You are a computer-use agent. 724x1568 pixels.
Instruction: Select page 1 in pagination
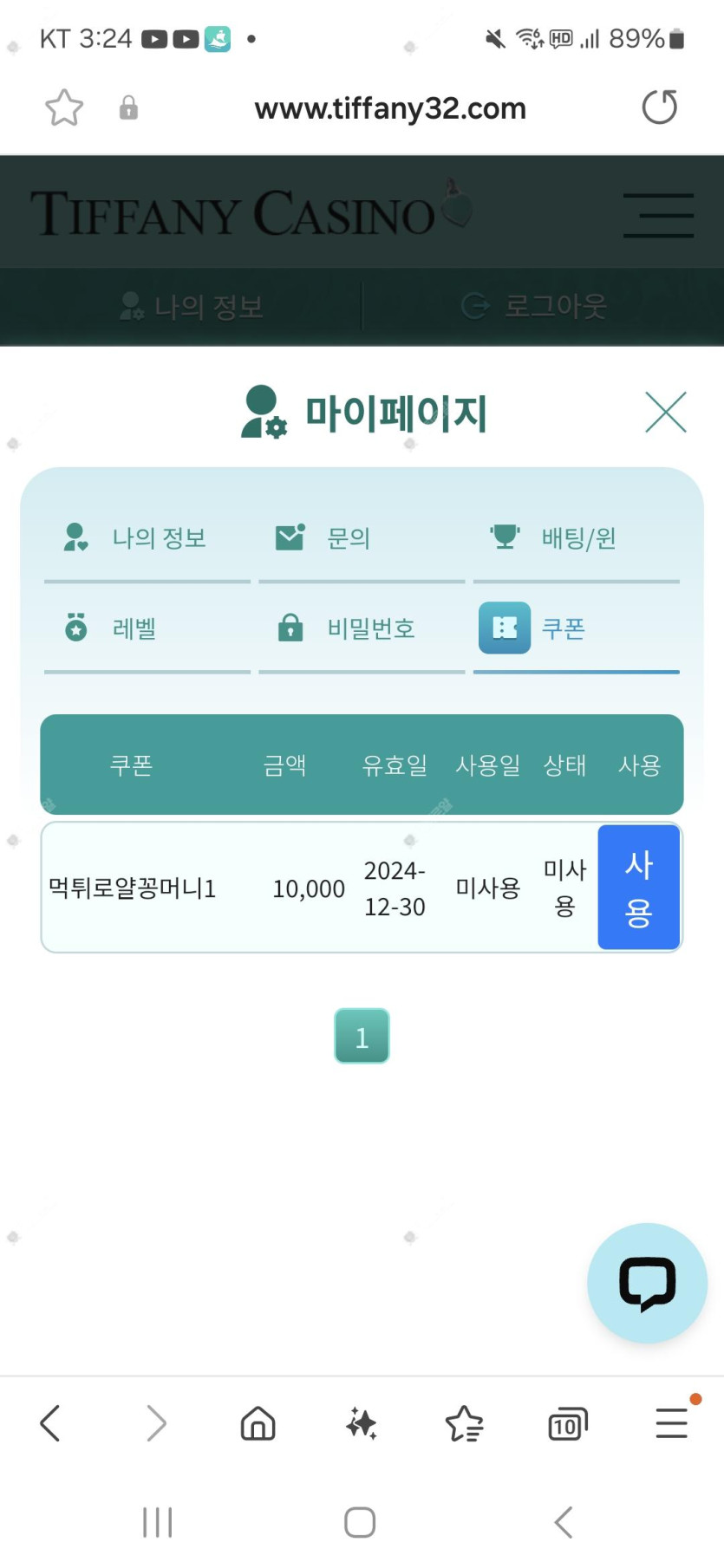point(362,1036)
